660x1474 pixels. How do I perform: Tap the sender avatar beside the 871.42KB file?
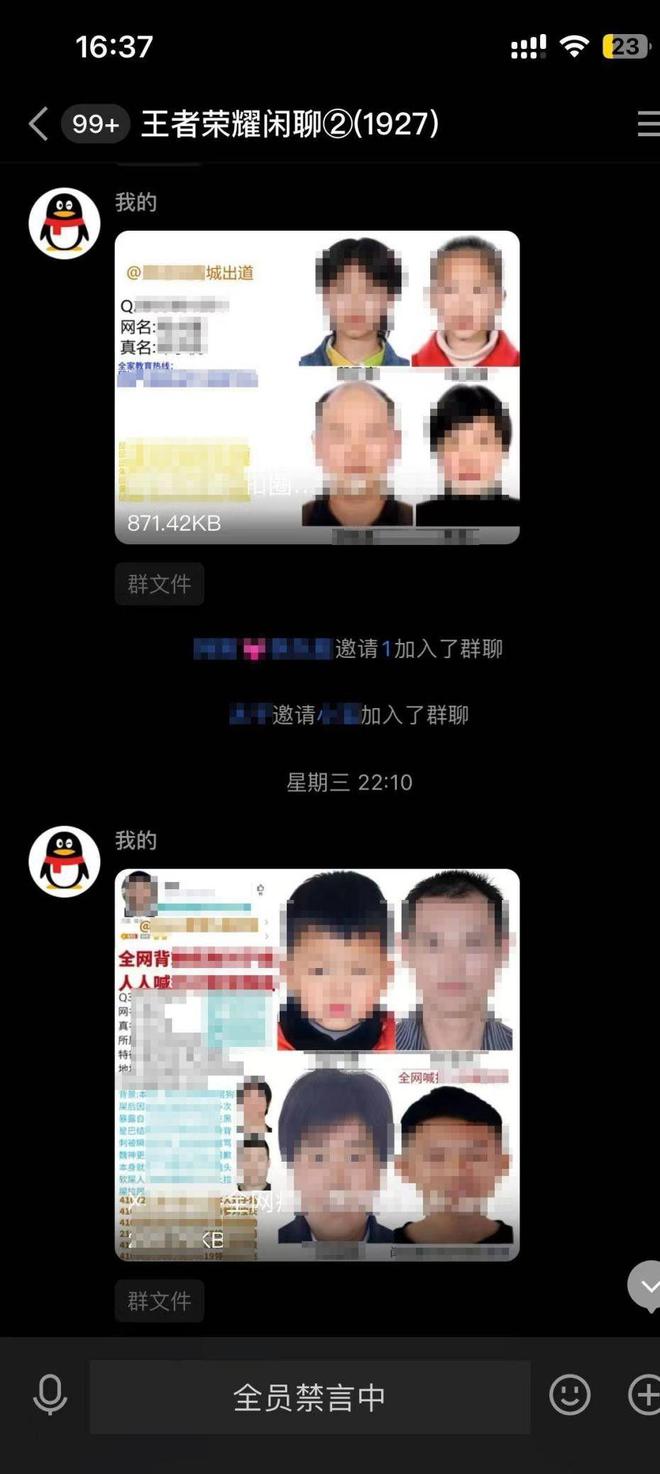(64, 224)
